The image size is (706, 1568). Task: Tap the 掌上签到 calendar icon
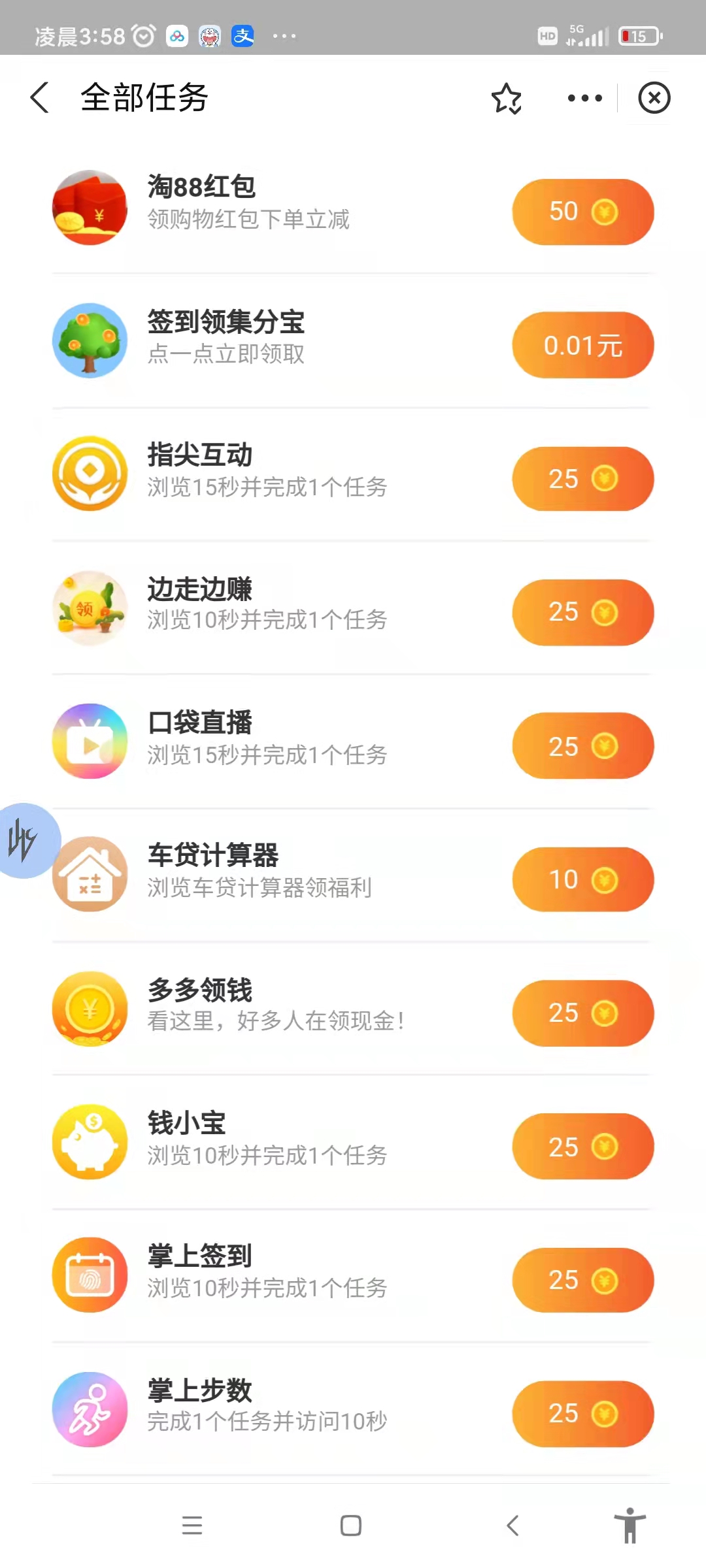pyautogui.click(x=90, y=1276)
